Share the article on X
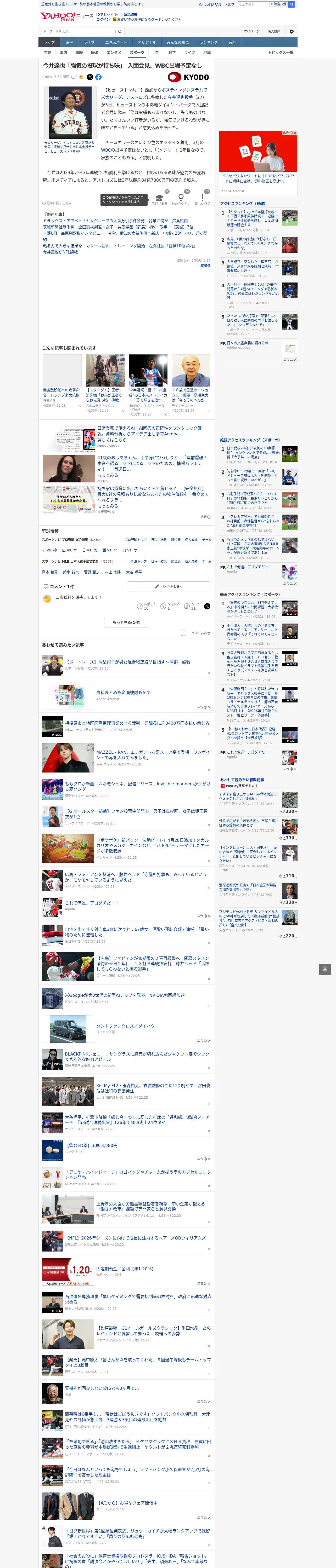Screen dimensions: 336x1568 90,77
